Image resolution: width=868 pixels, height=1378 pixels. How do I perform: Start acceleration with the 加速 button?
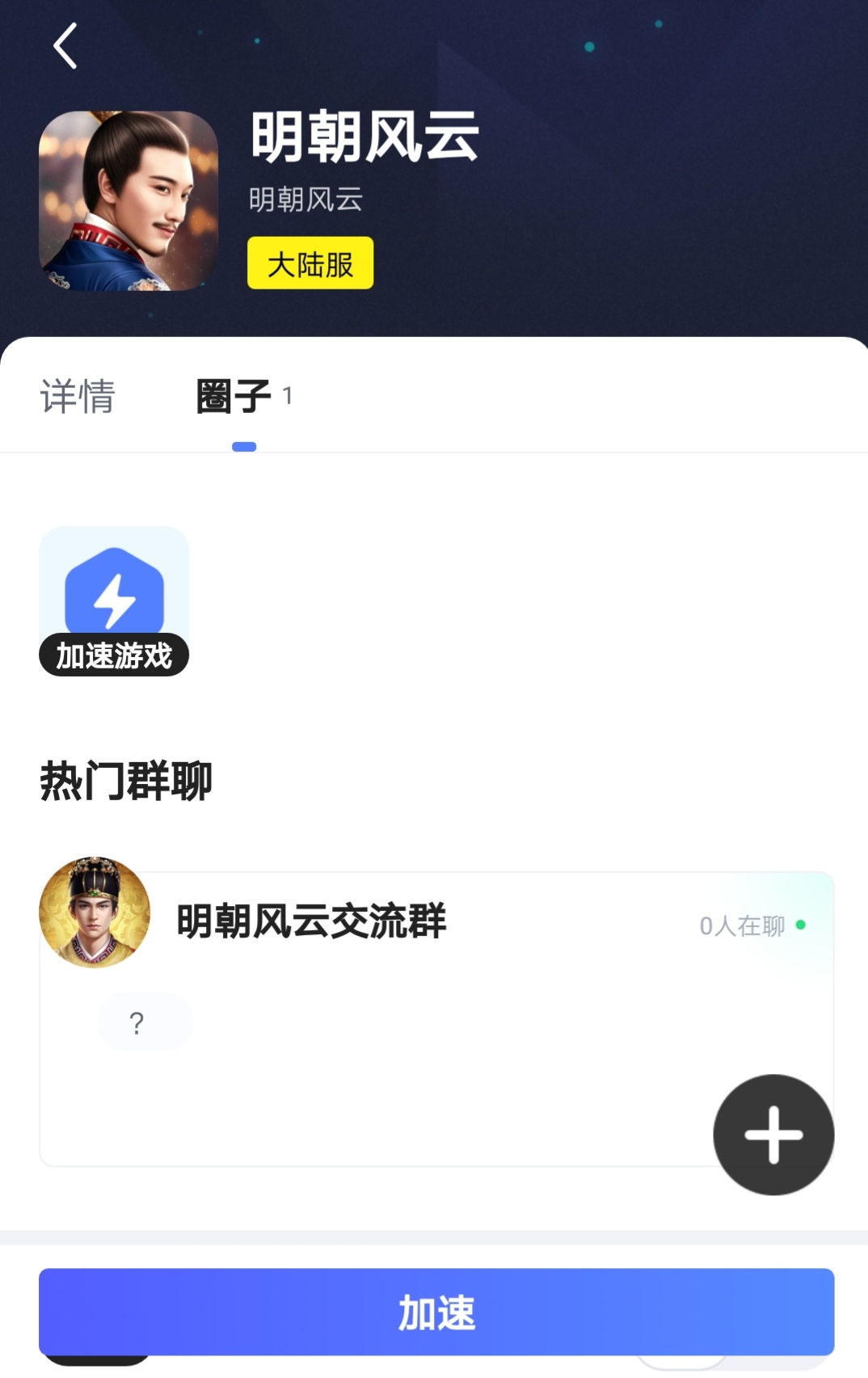pos(436,1311)
